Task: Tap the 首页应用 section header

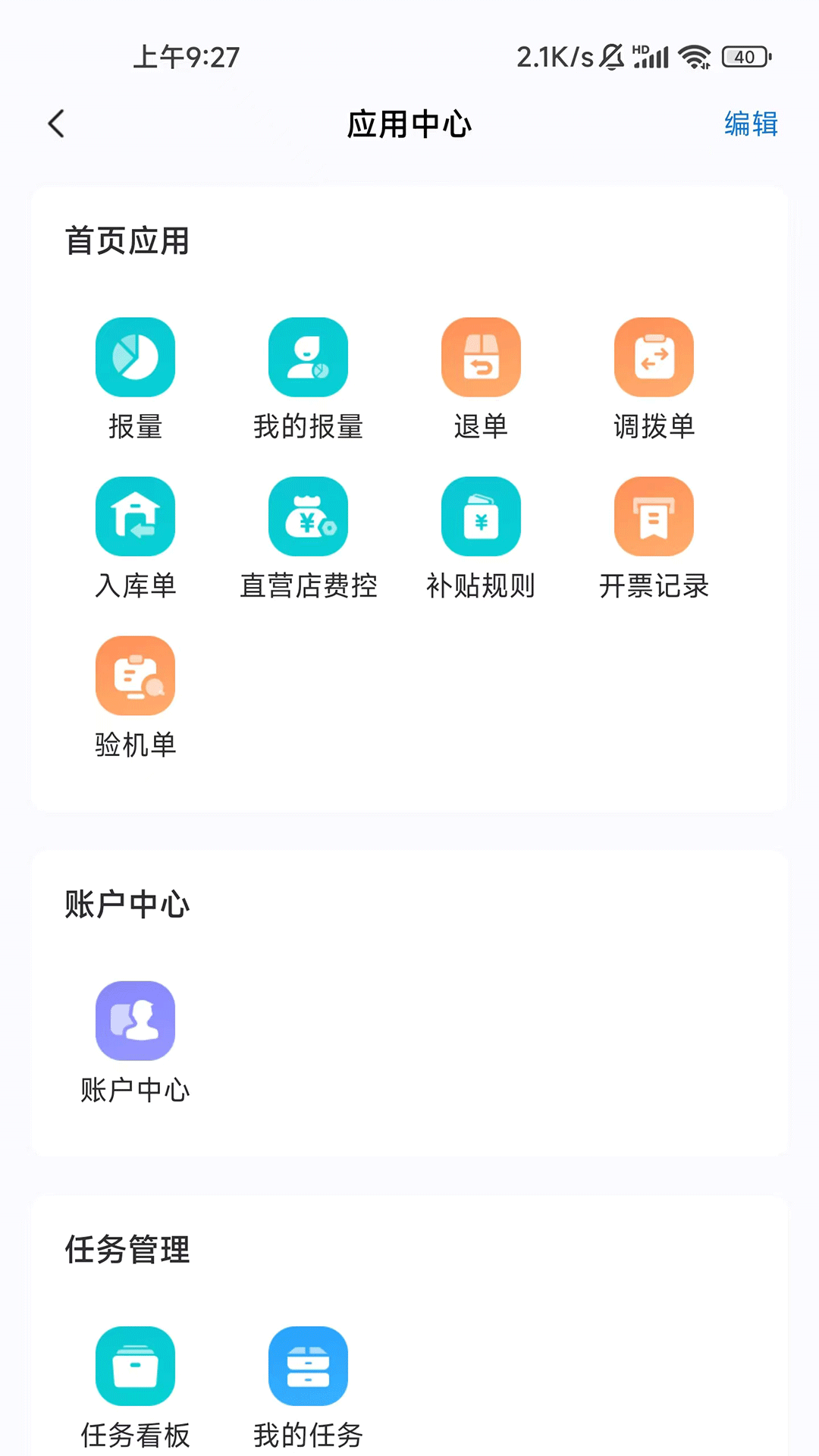Action: point(127,241)
